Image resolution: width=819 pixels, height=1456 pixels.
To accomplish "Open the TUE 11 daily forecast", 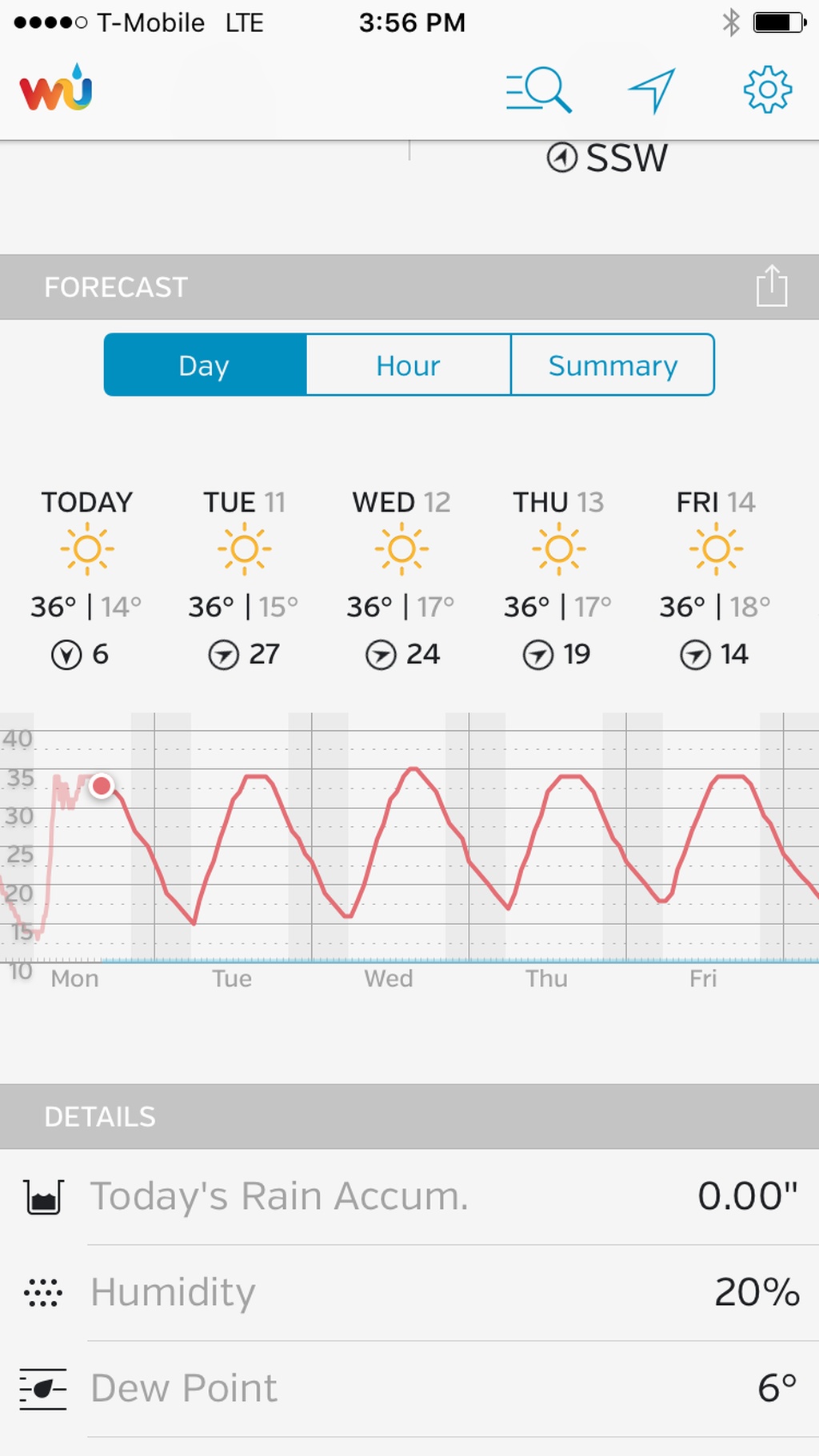I will coord(244,577).
